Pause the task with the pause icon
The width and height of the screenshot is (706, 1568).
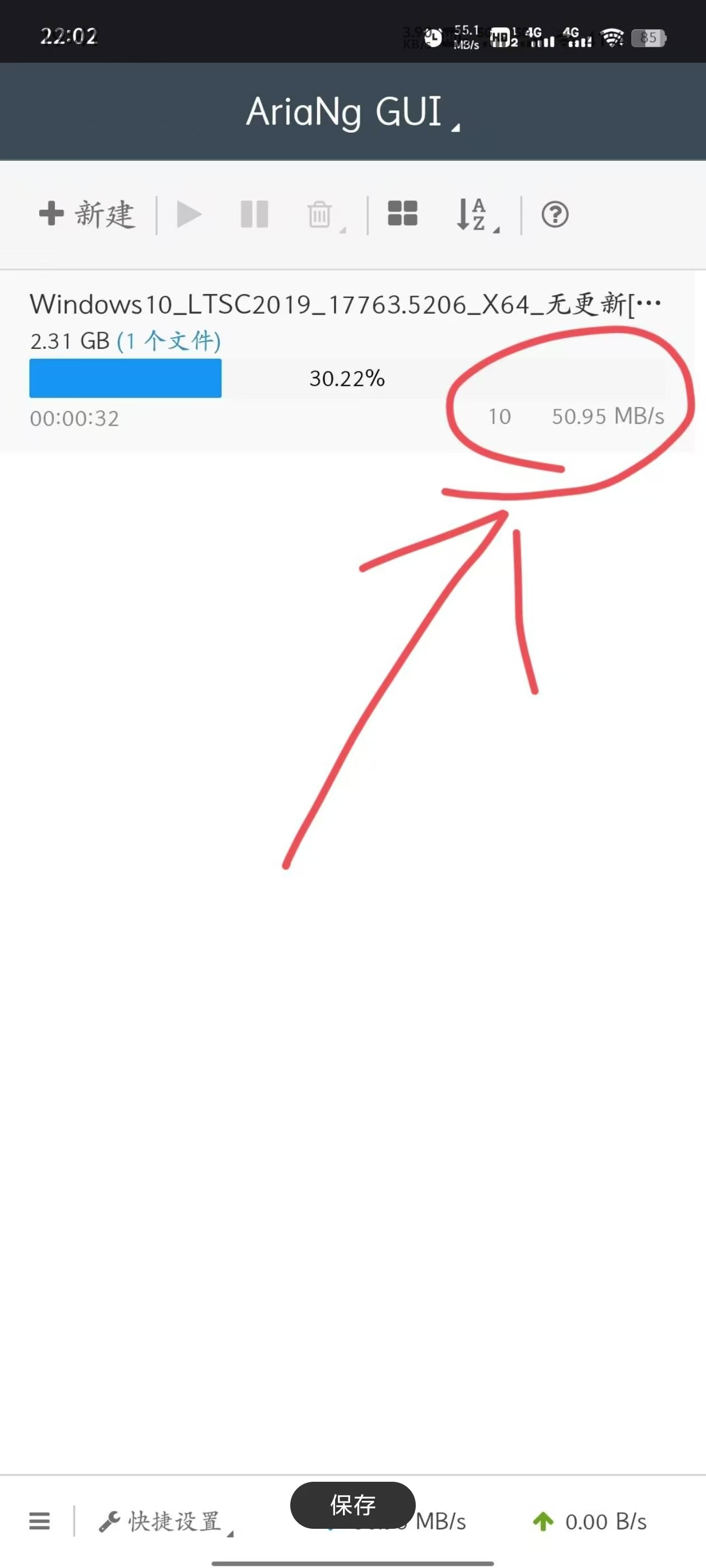pyautogui.click(x=254, y=214)
